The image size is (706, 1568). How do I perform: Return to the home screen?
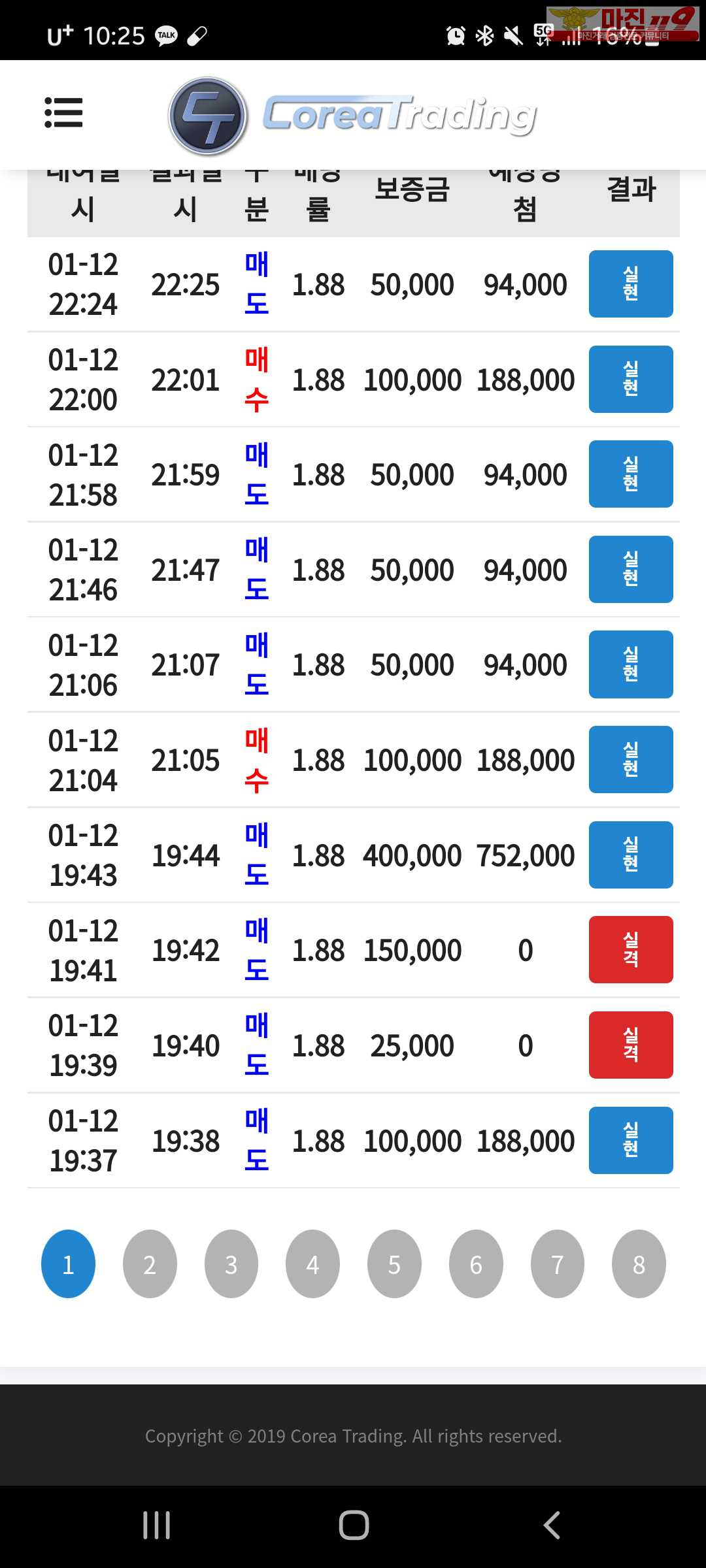point(354,1526)
